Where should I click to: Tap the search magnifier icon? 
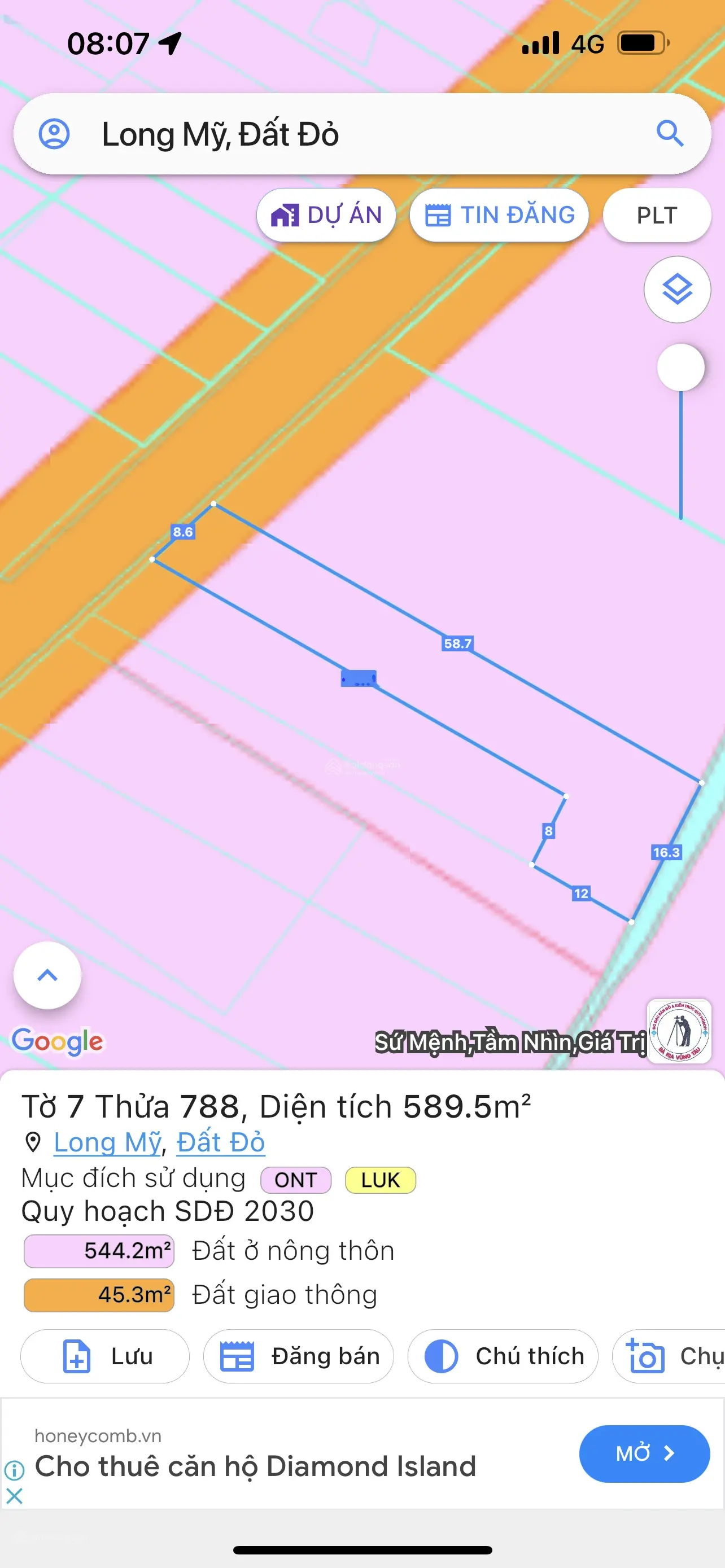[x=670, y=133]
